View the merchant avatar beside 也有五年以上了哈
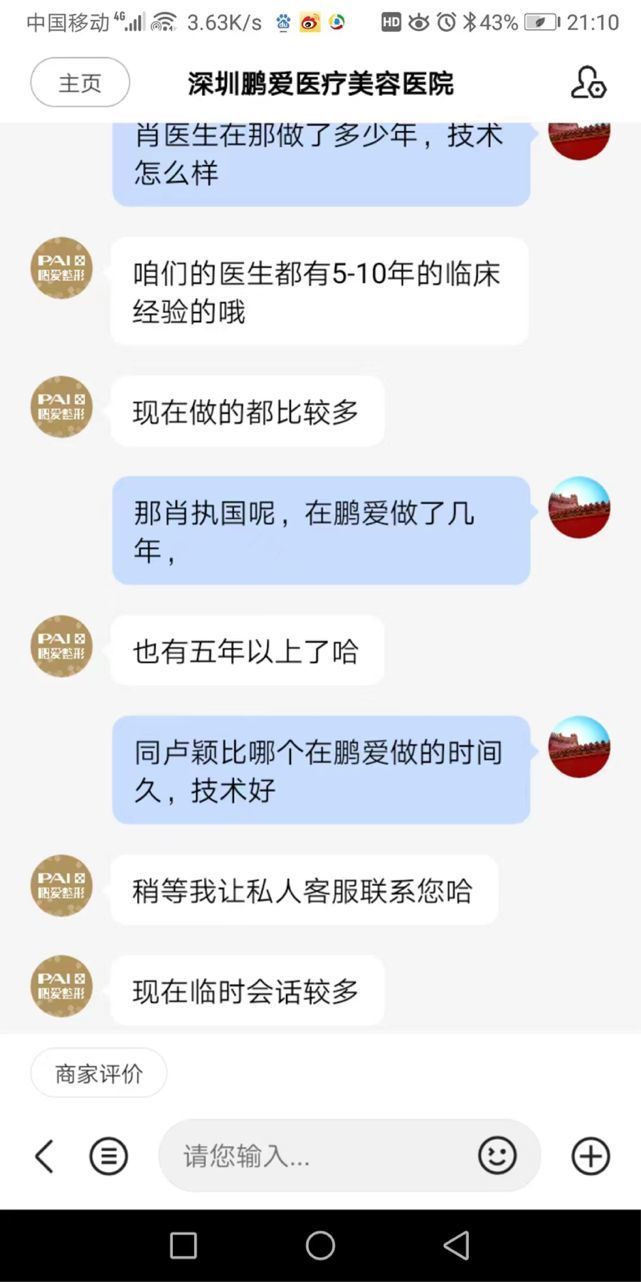 (x=62, y=646)
